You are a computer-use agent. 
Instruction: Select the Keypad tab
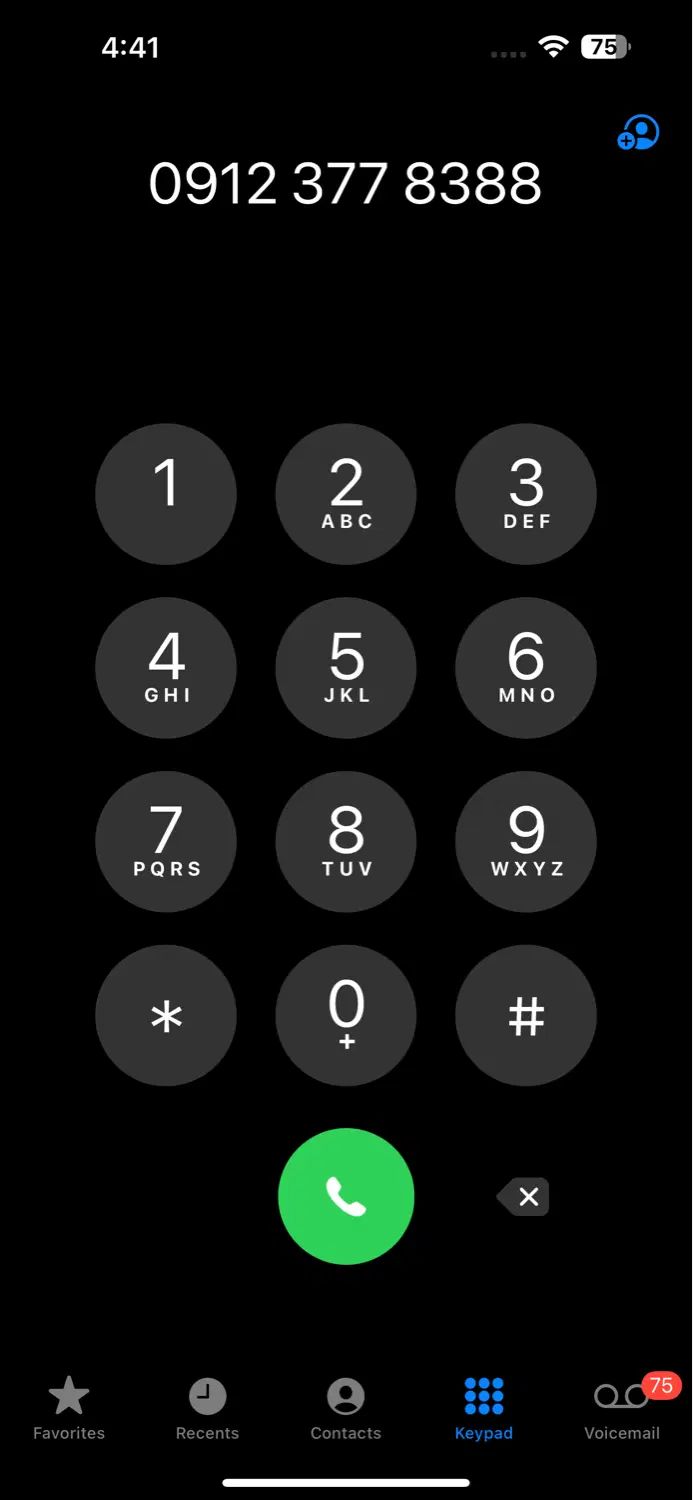pyautogui.click(x=484, y=1408)
